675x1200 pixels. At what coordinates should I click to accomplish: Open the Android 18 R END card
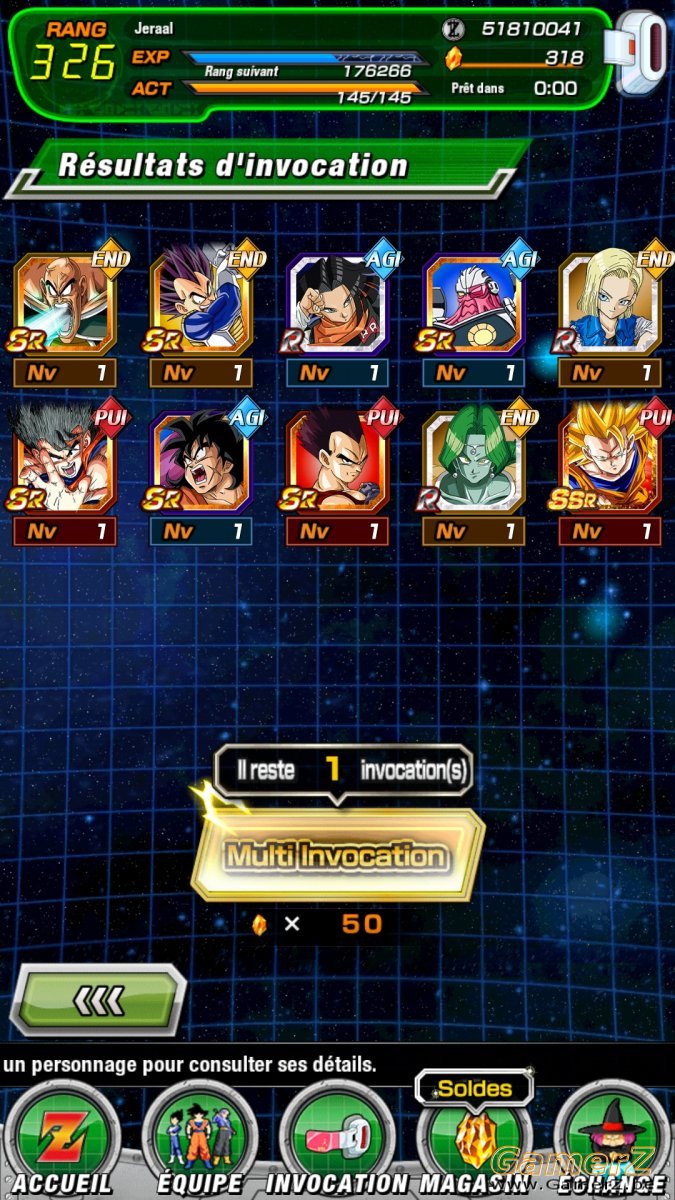coord(610,314)
